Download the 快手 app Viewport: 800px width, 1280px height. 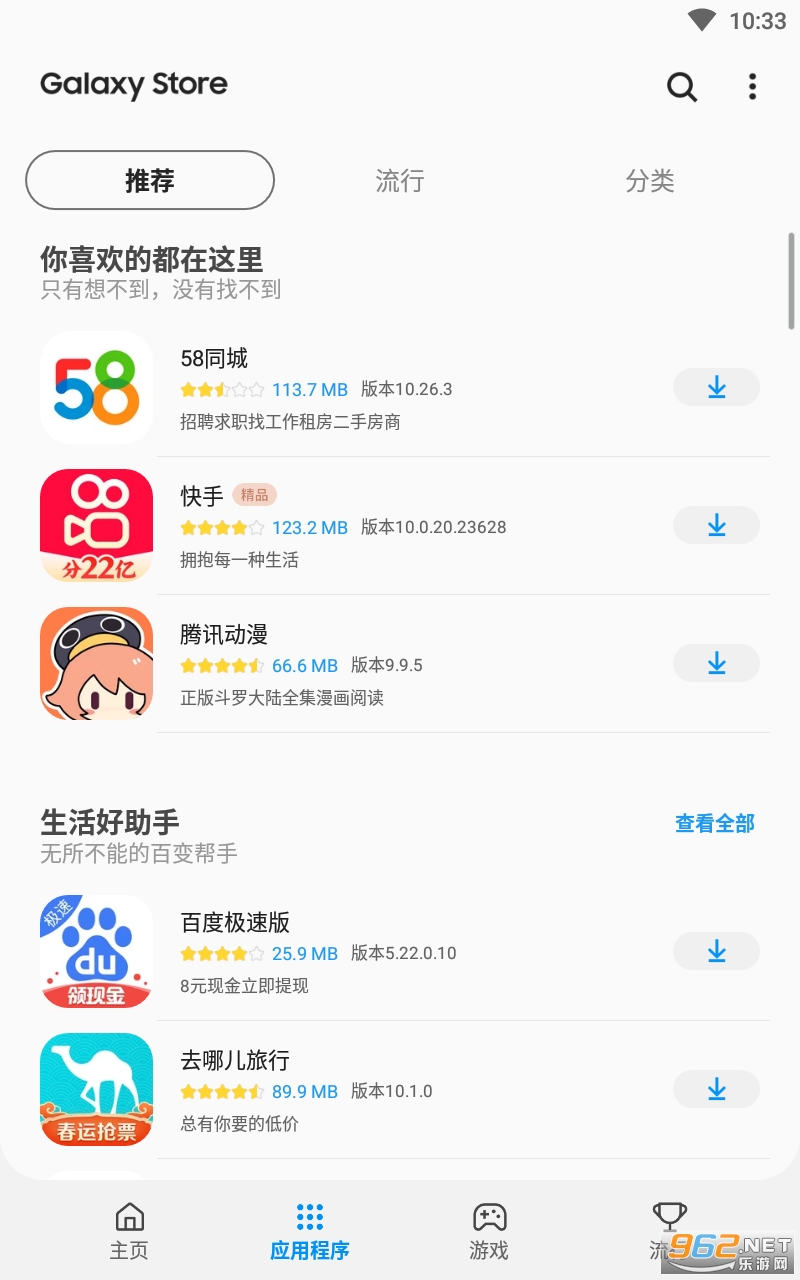(716, 525)
